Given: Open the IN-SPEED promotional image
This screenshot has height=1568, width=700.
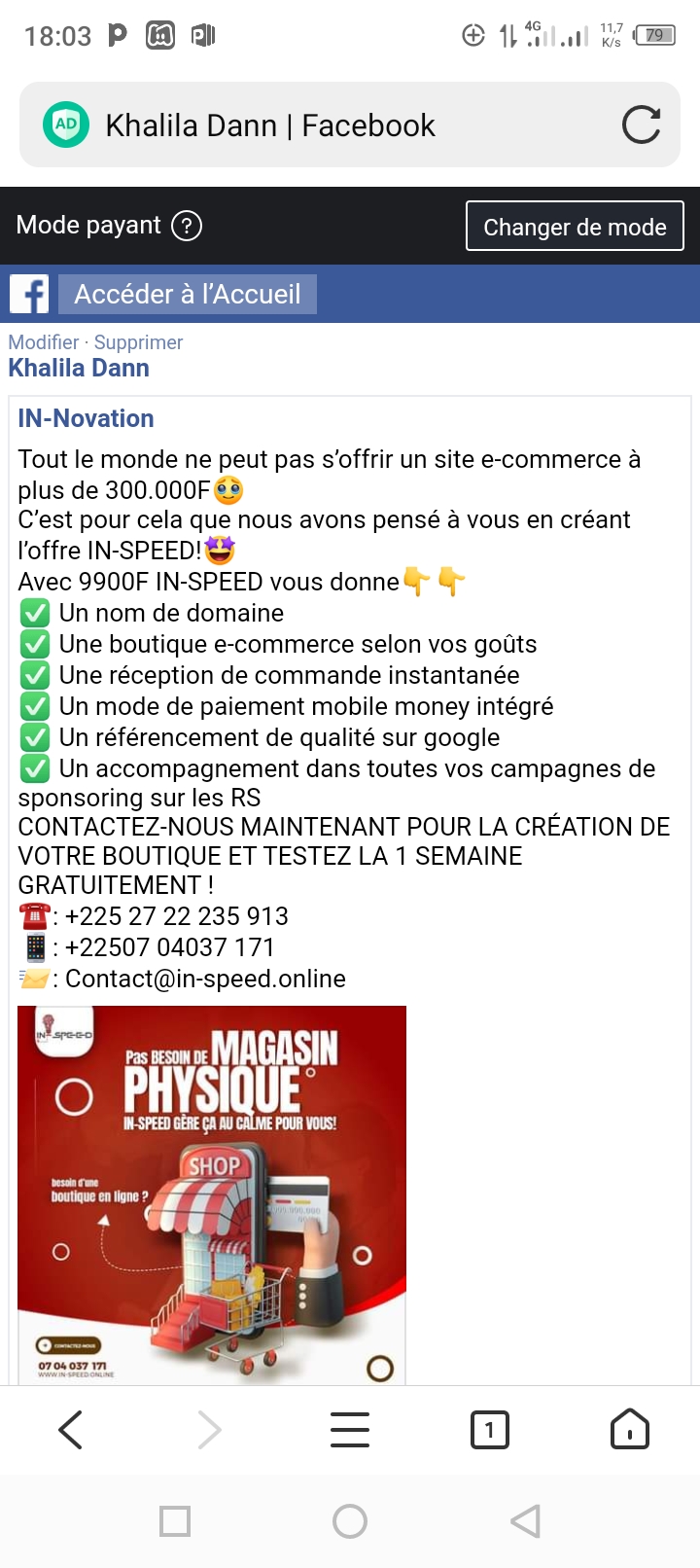Looking at the screenshot, I should coord(212,1194).
